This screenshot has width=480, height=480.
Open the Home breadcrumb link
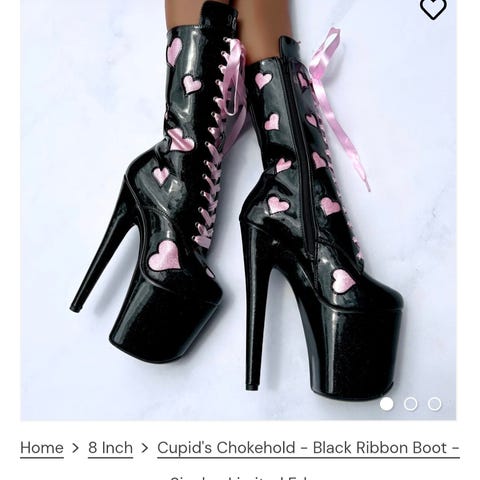[x=42, y=448]
